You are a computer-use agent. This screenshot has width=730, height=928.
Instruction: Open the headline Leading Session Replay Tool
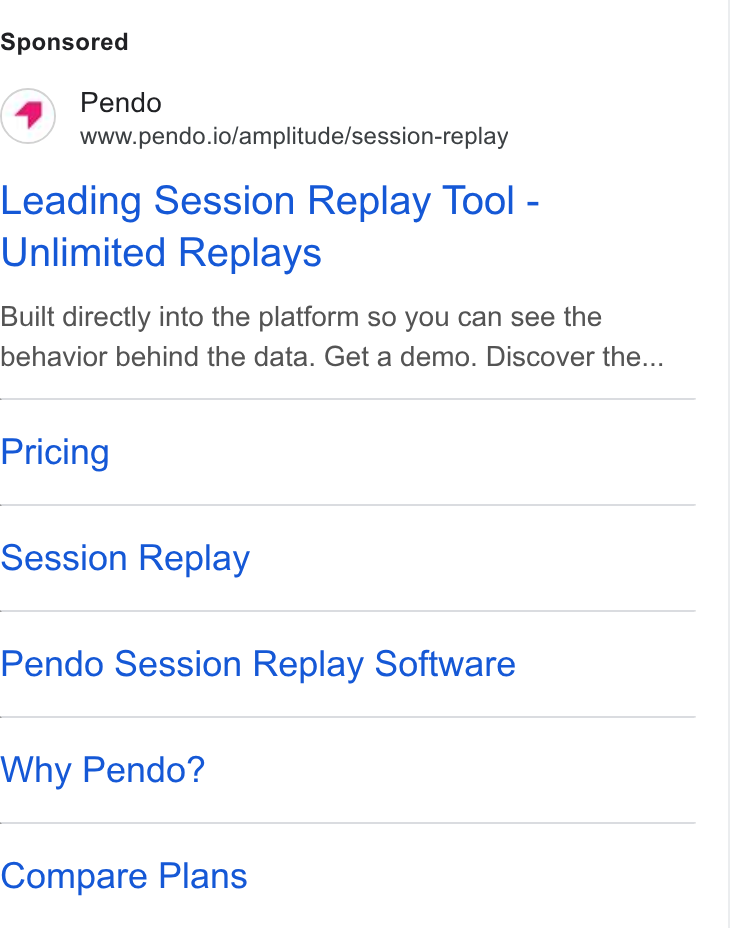pos(270,201)
